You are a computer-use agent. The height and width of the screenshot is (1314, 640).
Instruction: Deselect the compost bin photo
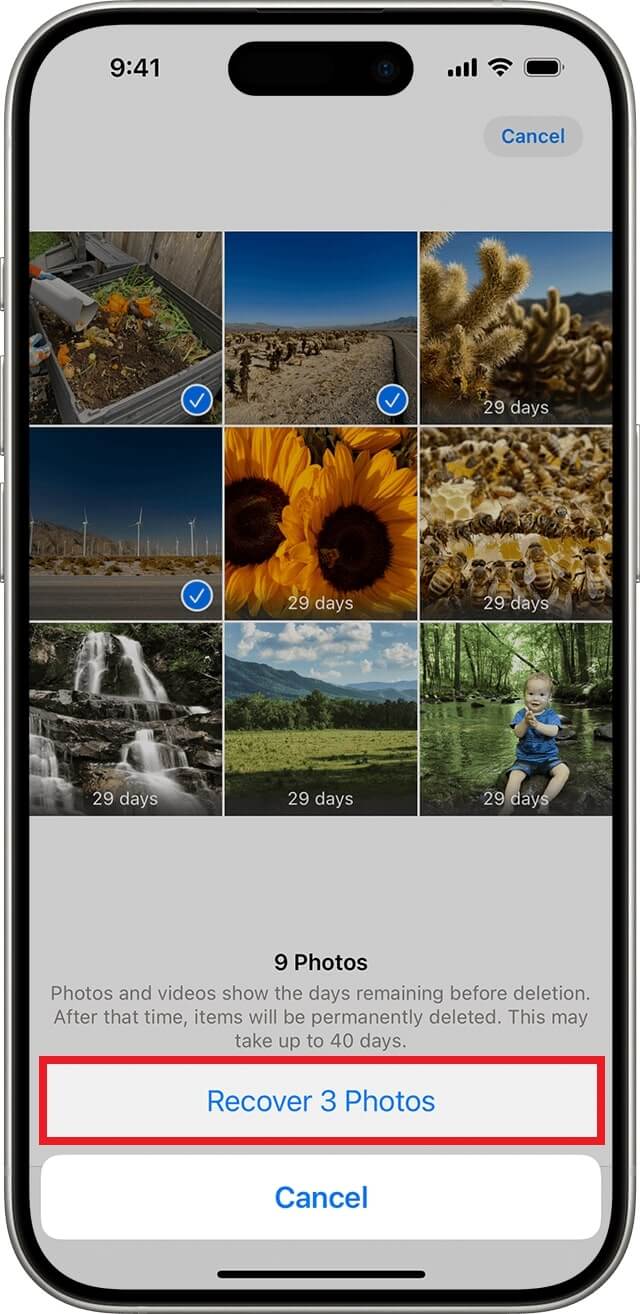pos(125,327)
